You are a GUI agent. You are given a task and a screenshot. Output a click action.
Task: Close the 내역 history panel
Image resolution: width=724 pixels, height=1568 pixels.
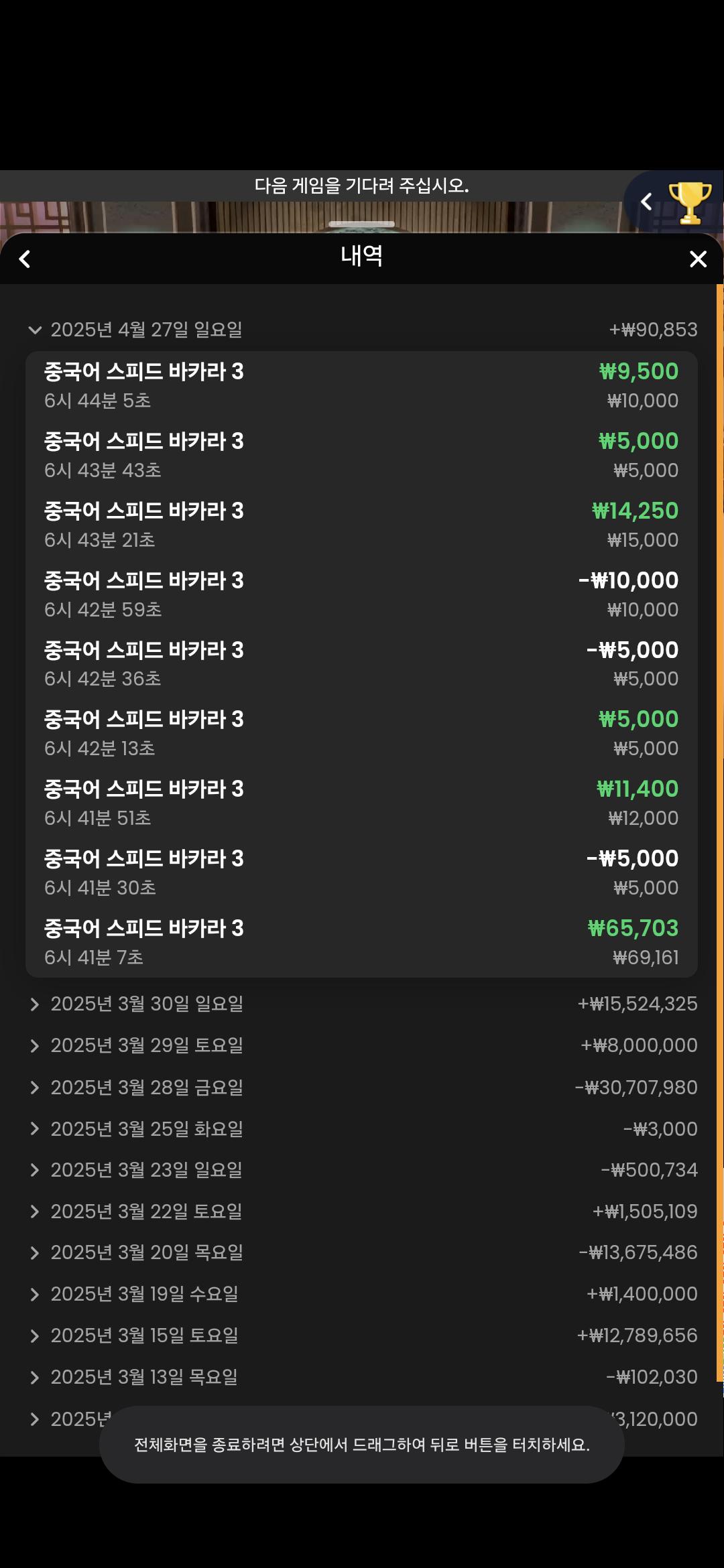(x=698, y=259)
